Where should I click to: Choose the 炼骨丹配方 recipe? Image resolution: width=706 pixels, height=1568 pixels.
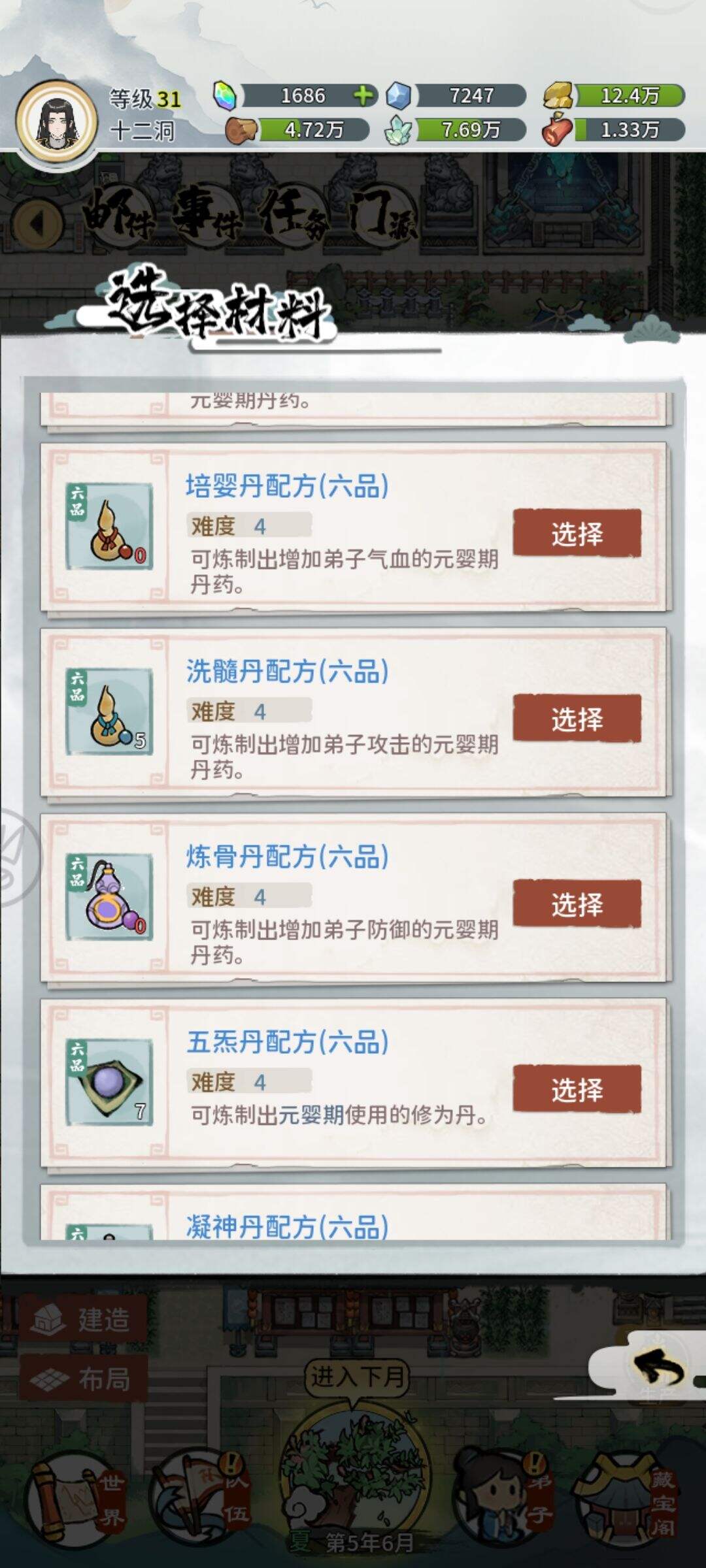pos(577,904)
